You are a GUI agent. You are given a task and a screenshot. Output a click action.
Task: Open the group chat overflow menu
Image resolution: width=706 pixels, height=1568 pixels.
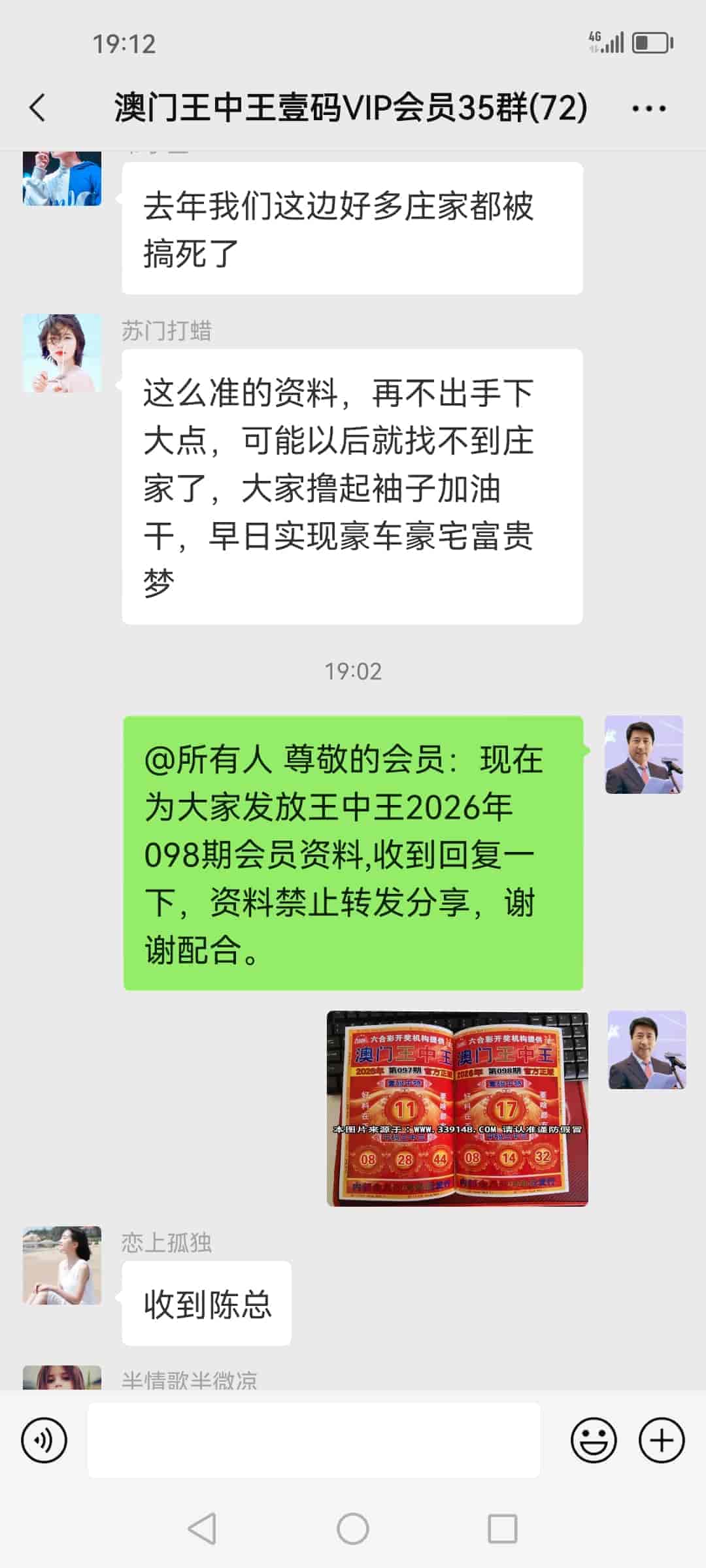point(648,108)
